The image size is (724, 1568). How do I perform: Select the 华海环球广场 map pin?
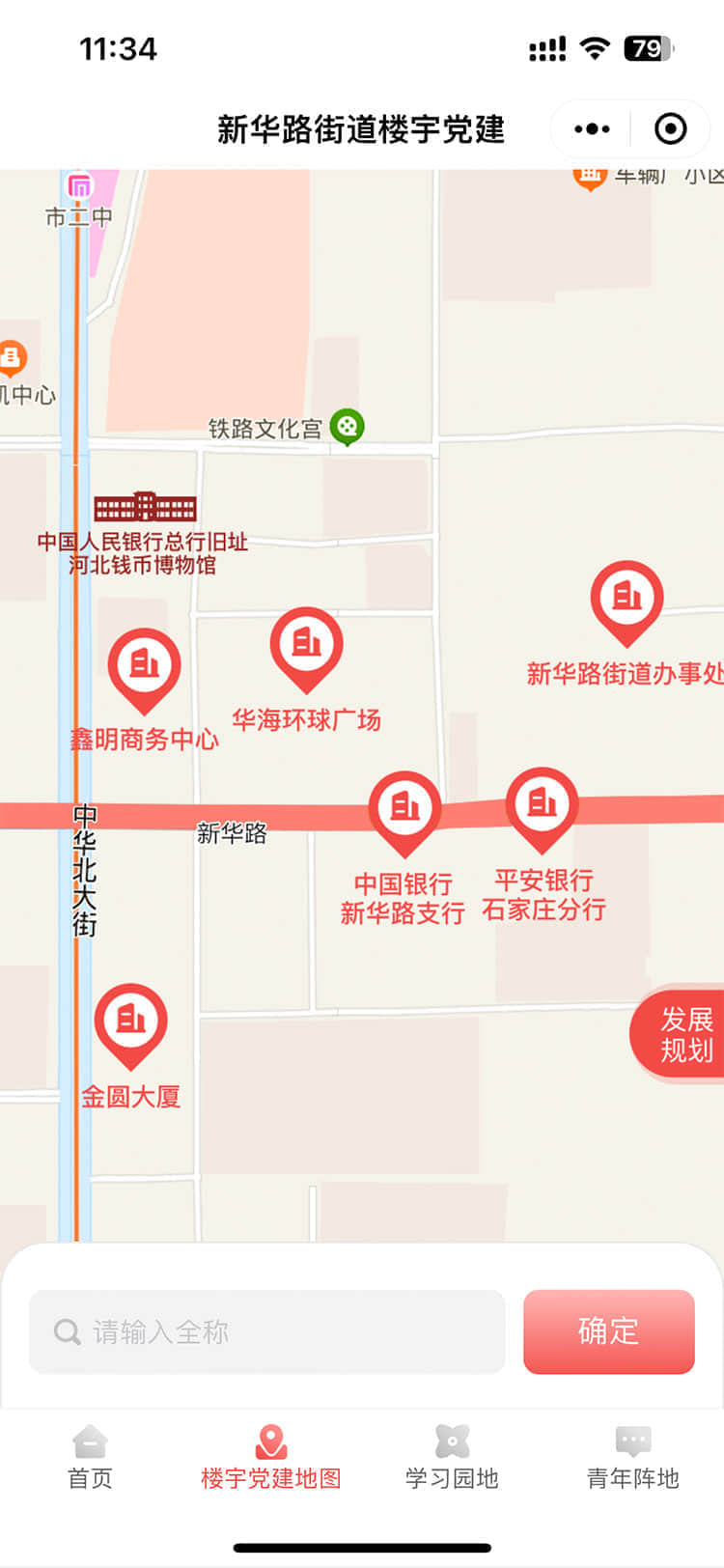tap(306, 644)
